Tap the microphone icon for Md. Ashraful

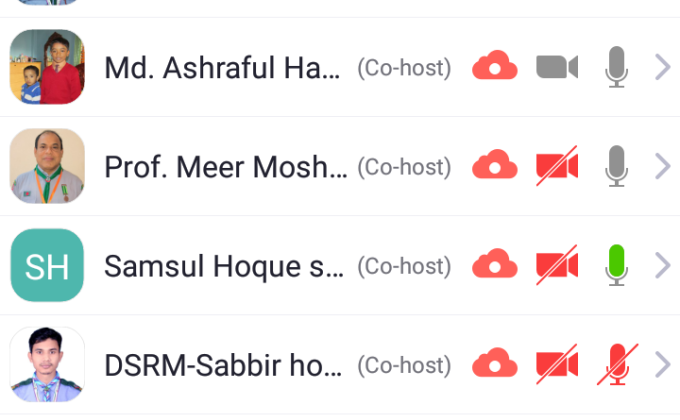617,67
